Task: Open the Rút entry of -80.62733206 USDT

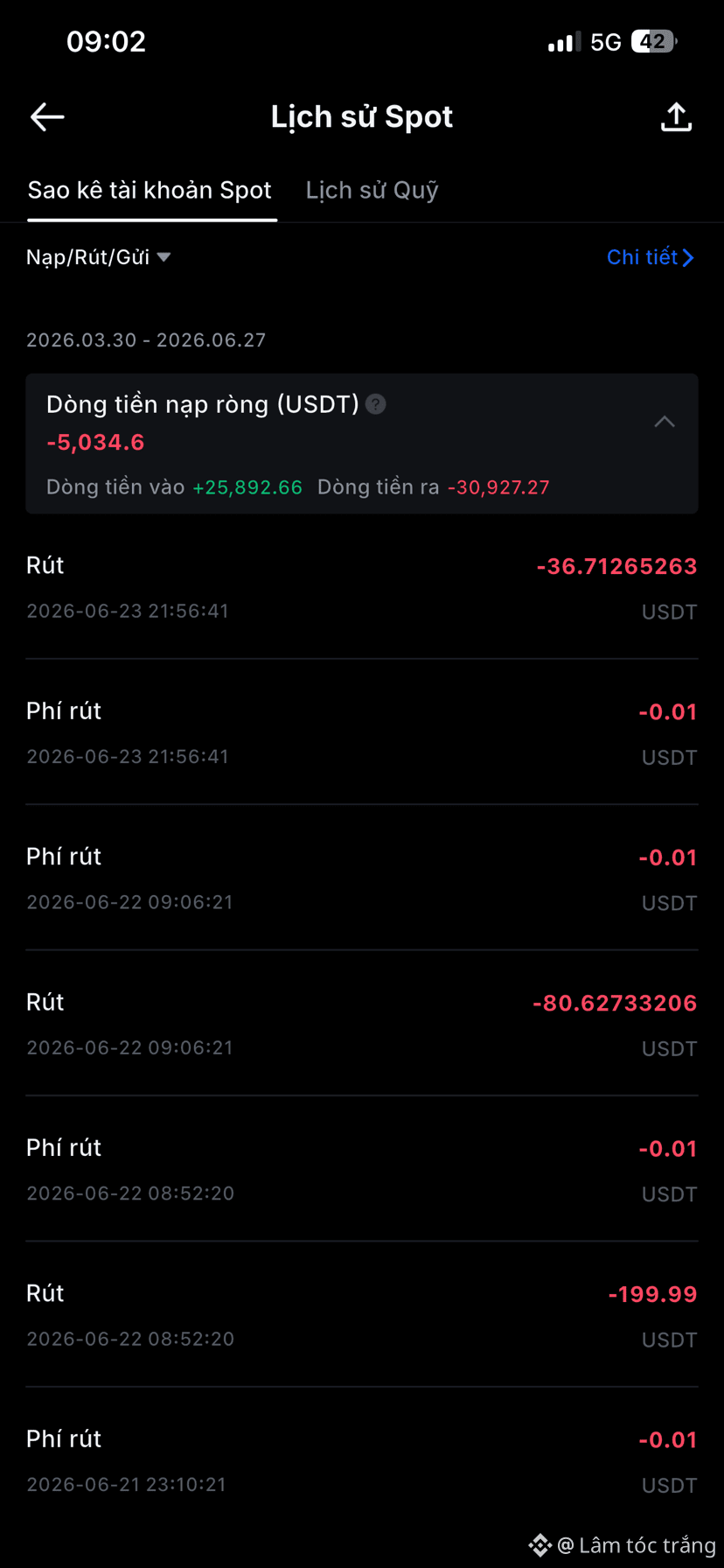Action: pyautogui.click(x=362, y=1023)
